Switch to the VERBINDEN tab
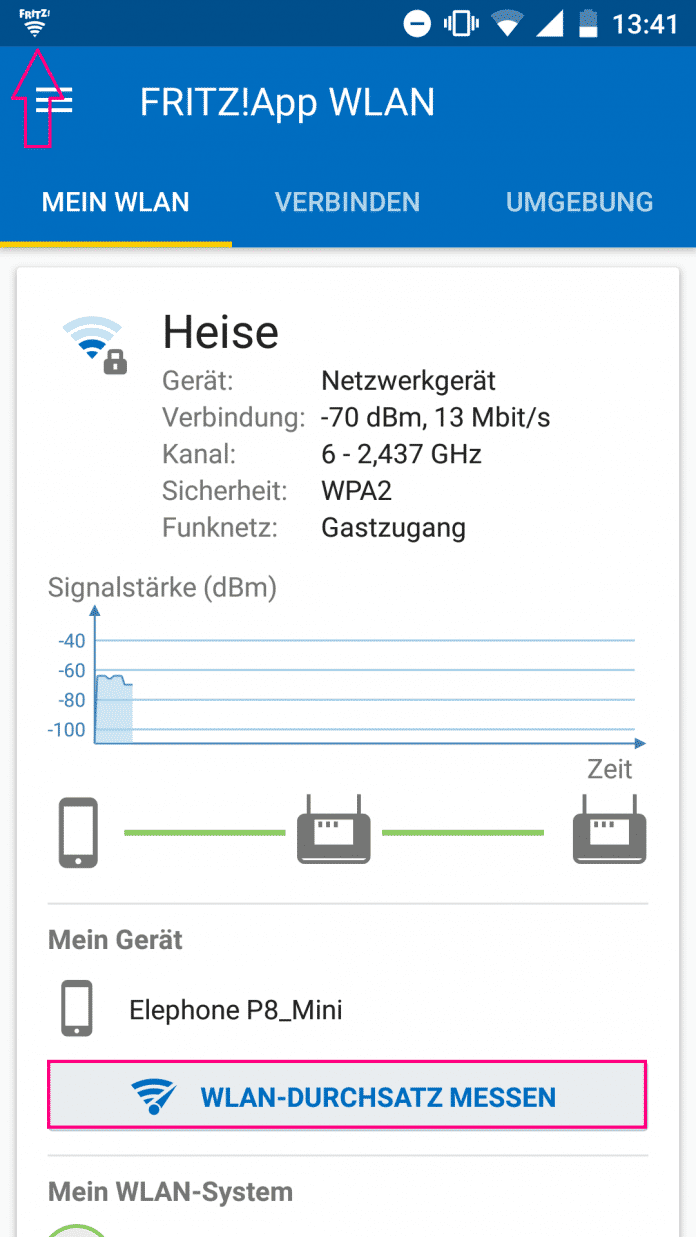 click(347, 202)
